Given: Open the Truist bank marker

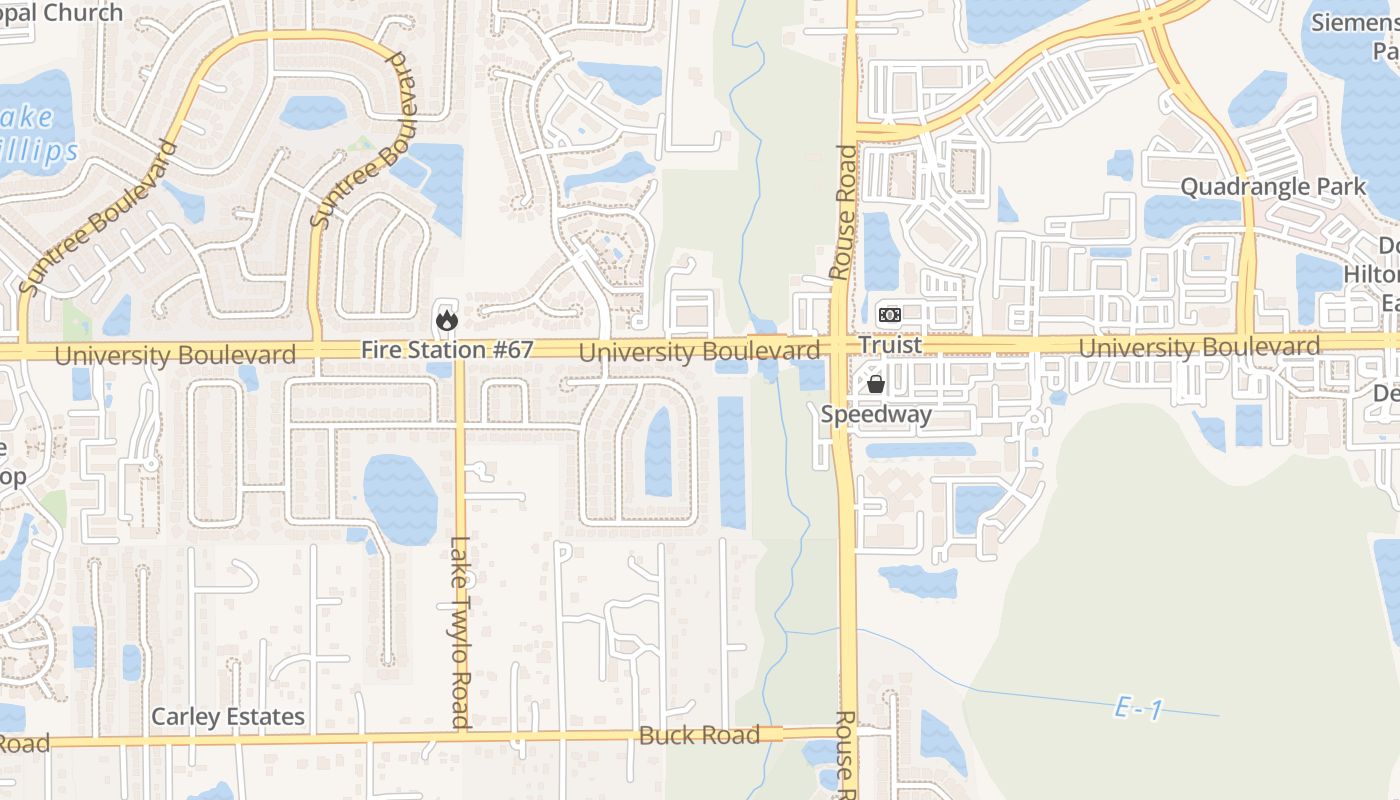Looking at the screenshot, I should point(889,315).
